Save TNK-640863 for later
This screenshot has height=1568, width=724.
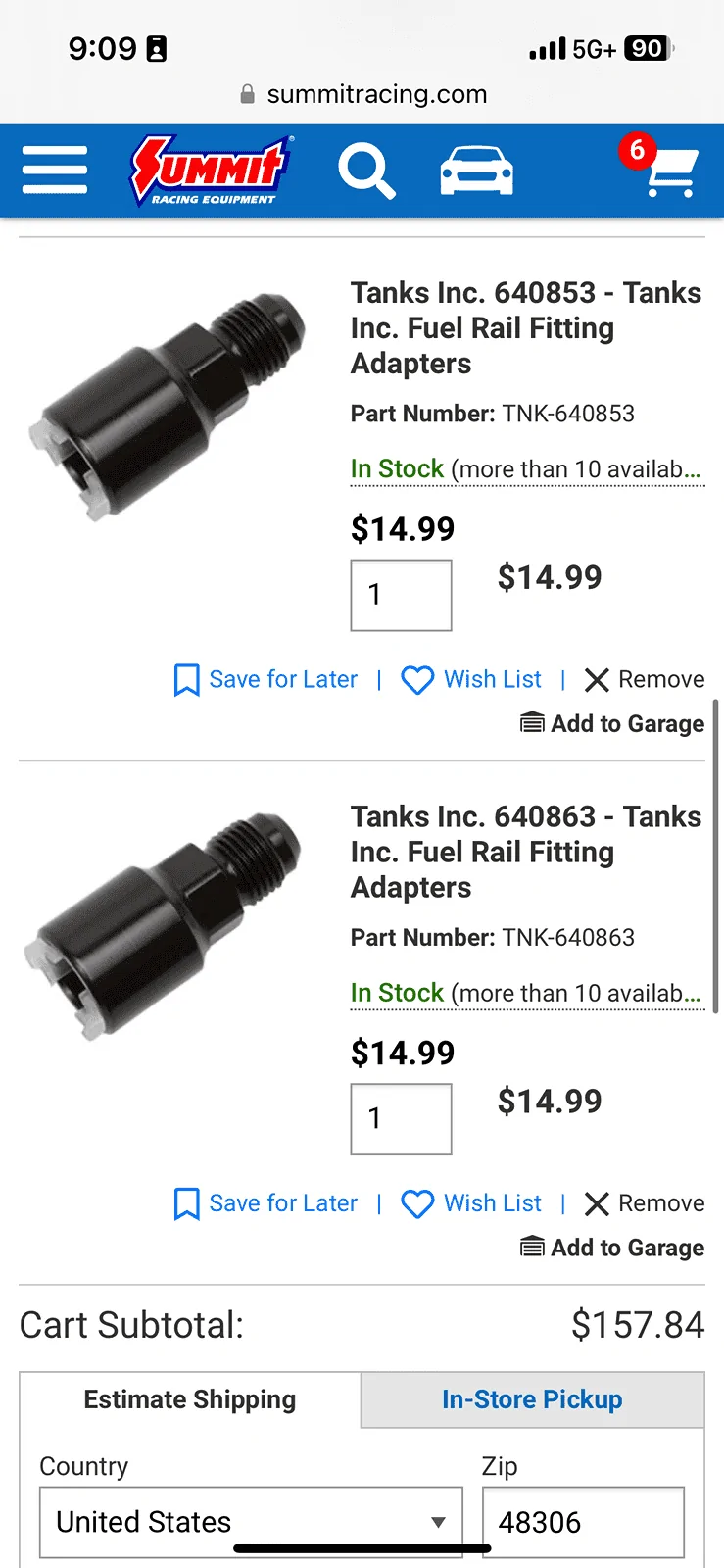coord(265,1203)
